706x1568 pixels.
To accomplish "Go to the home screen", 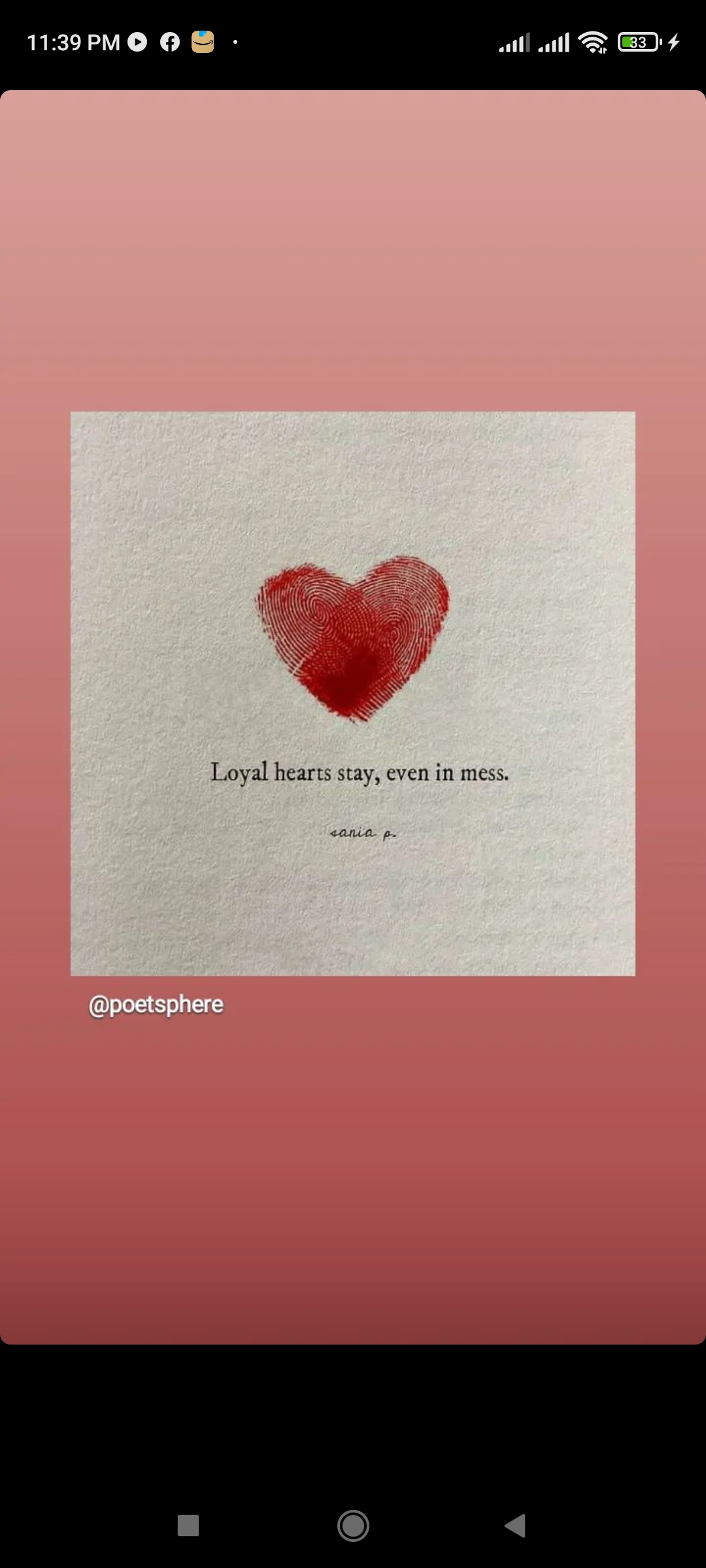I will (x=353, y=1526).
